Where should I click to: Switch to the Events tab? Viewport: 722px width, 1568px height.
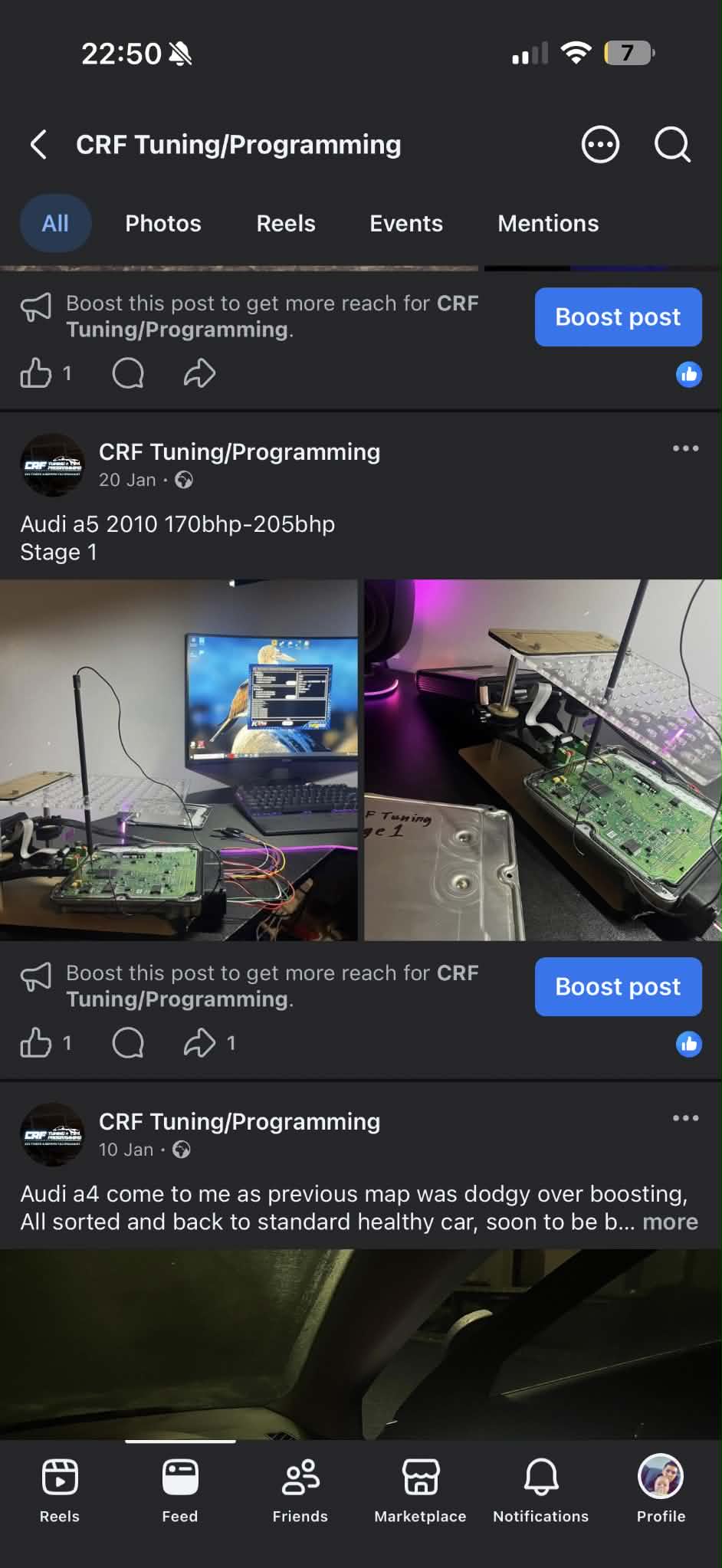pos(406,223)
